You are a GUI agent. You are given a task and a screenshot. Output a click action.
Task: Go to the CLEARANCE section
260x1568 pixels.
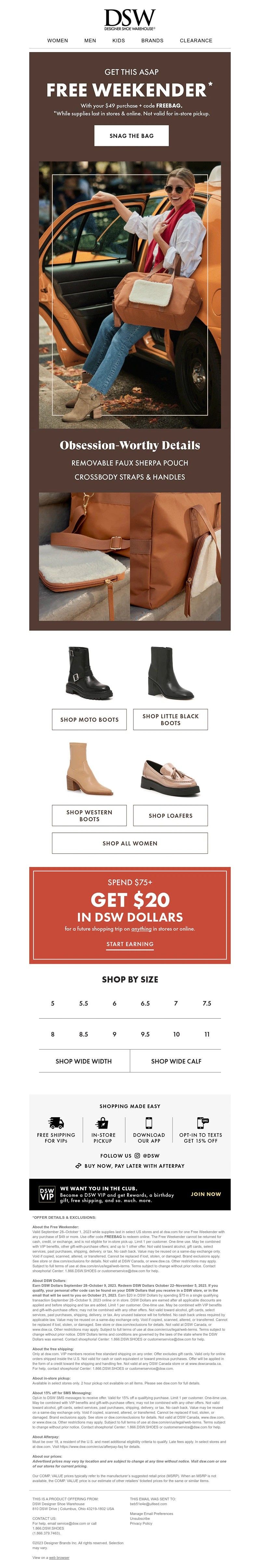tap(196, 41)
